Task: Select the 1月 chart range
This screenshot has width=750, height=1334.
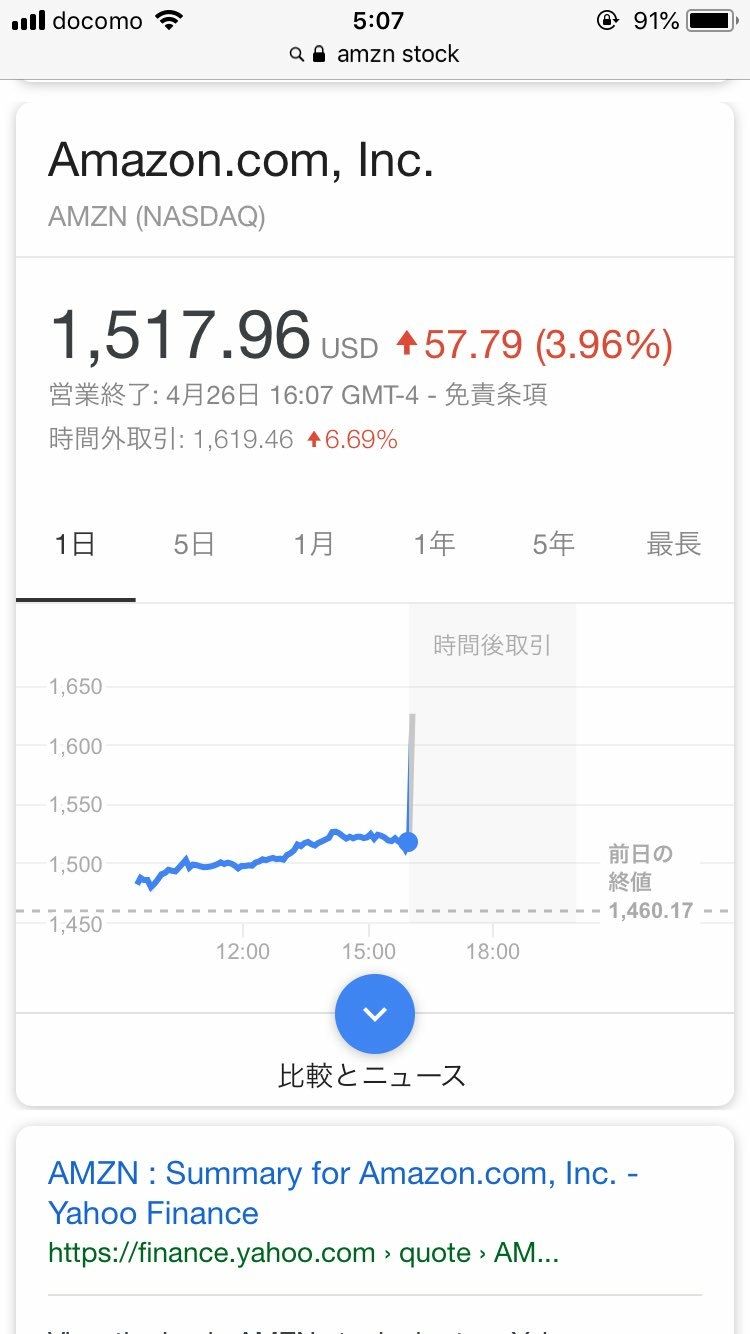Action: (314, 545)
